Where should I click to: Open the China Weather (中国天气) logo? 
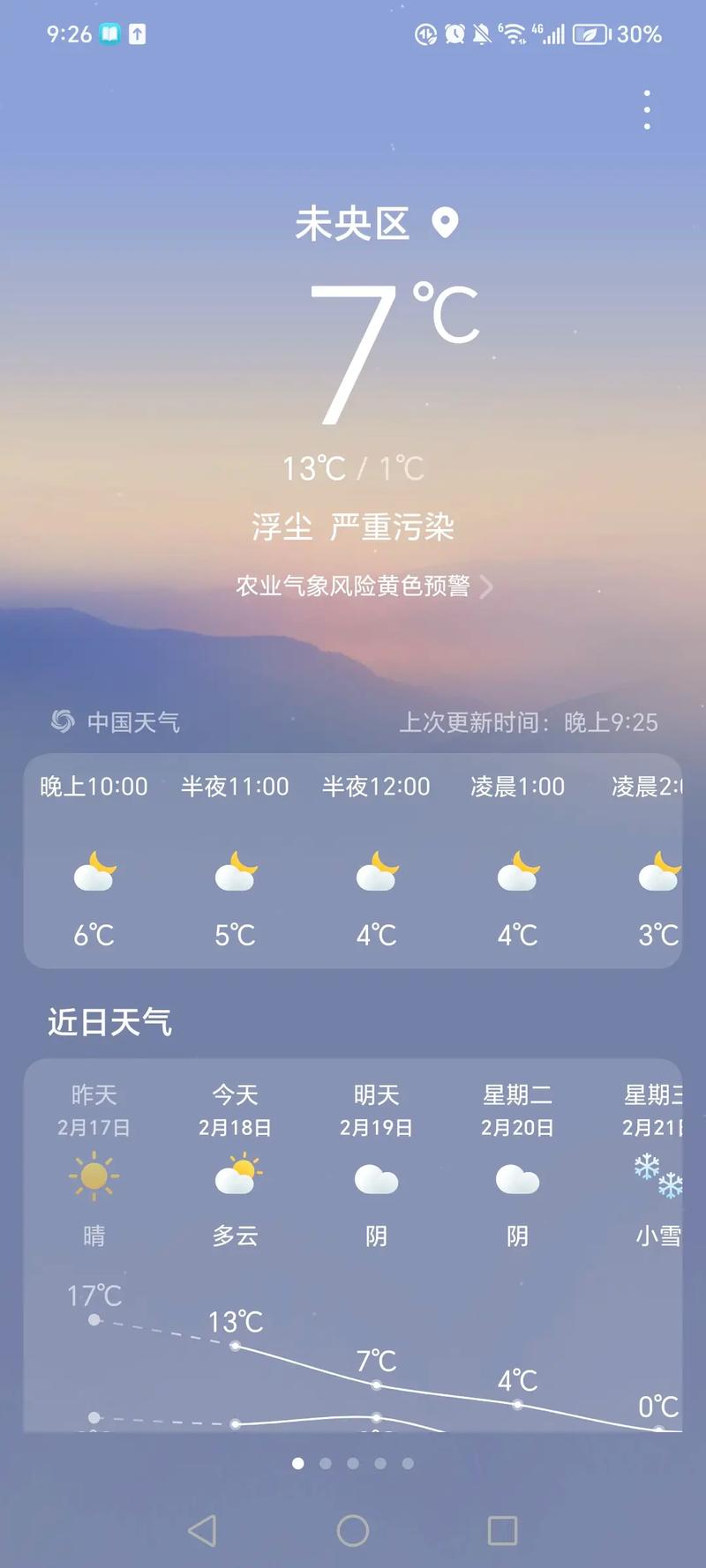[62, 722]
